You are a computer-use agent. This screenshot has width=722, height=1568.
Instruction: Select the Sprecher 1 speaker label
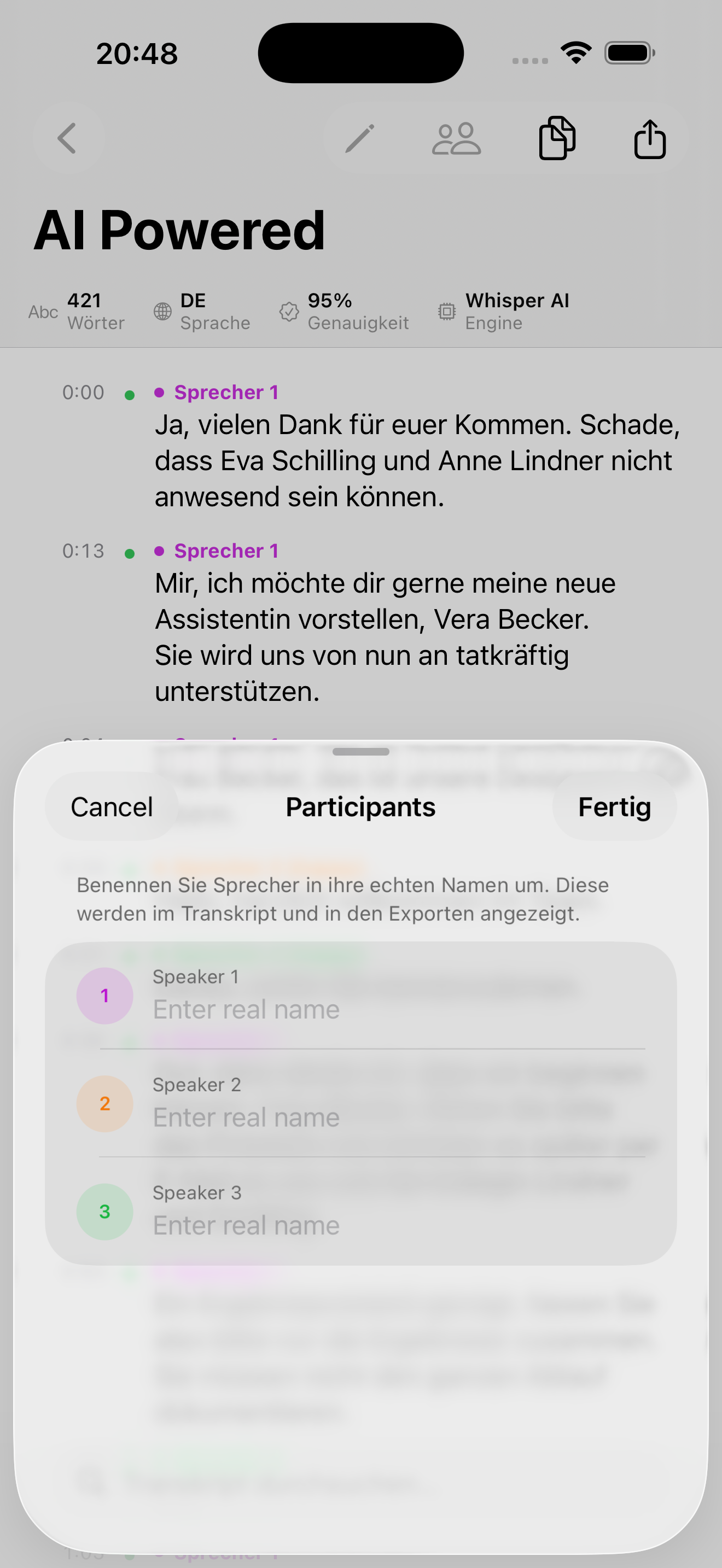click(226, 392)
